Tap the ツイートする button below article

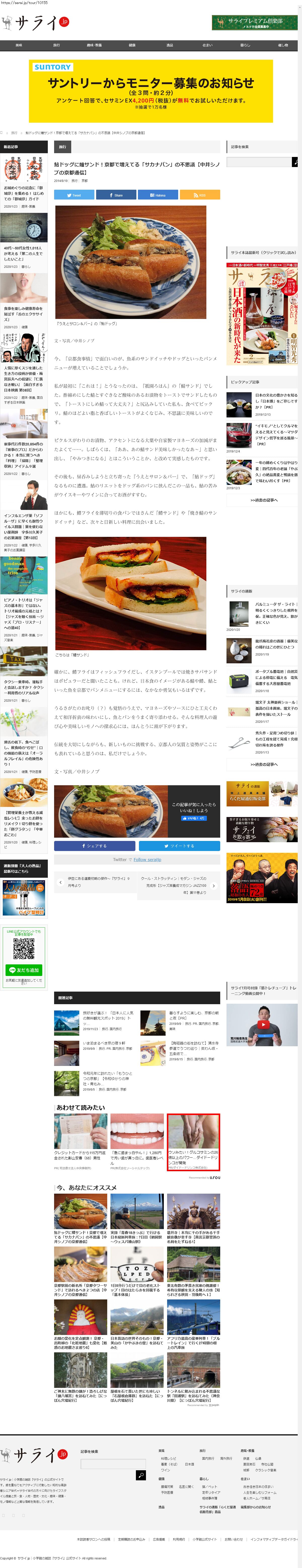coord(179,845)
